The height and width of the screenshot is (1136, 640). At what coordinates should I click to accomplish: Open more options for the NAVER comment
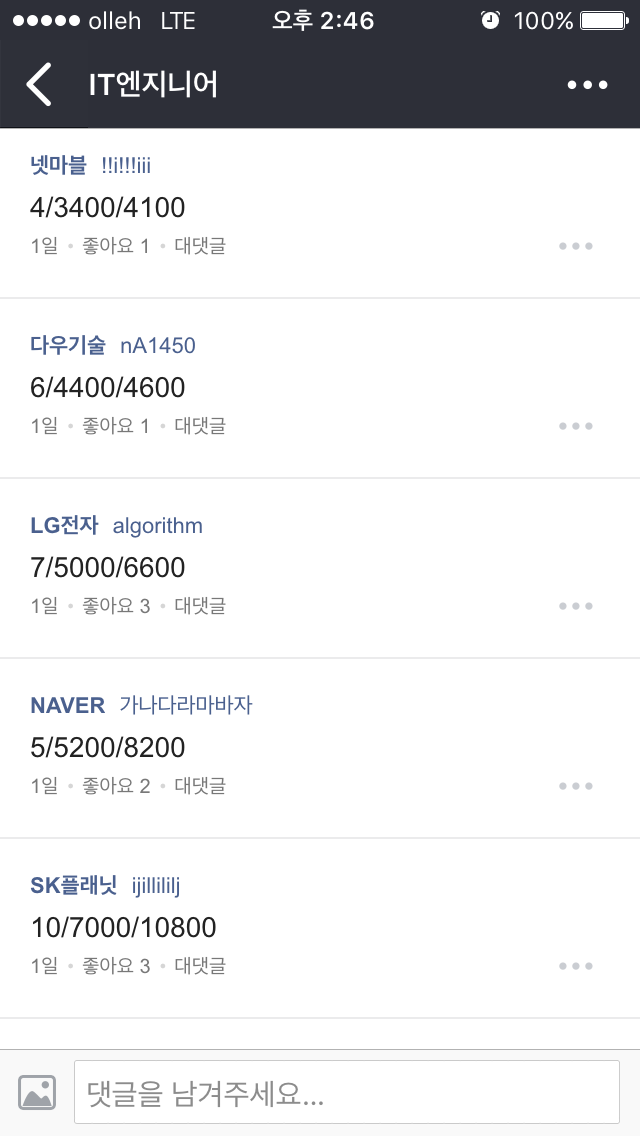click(x=576, y=786)
